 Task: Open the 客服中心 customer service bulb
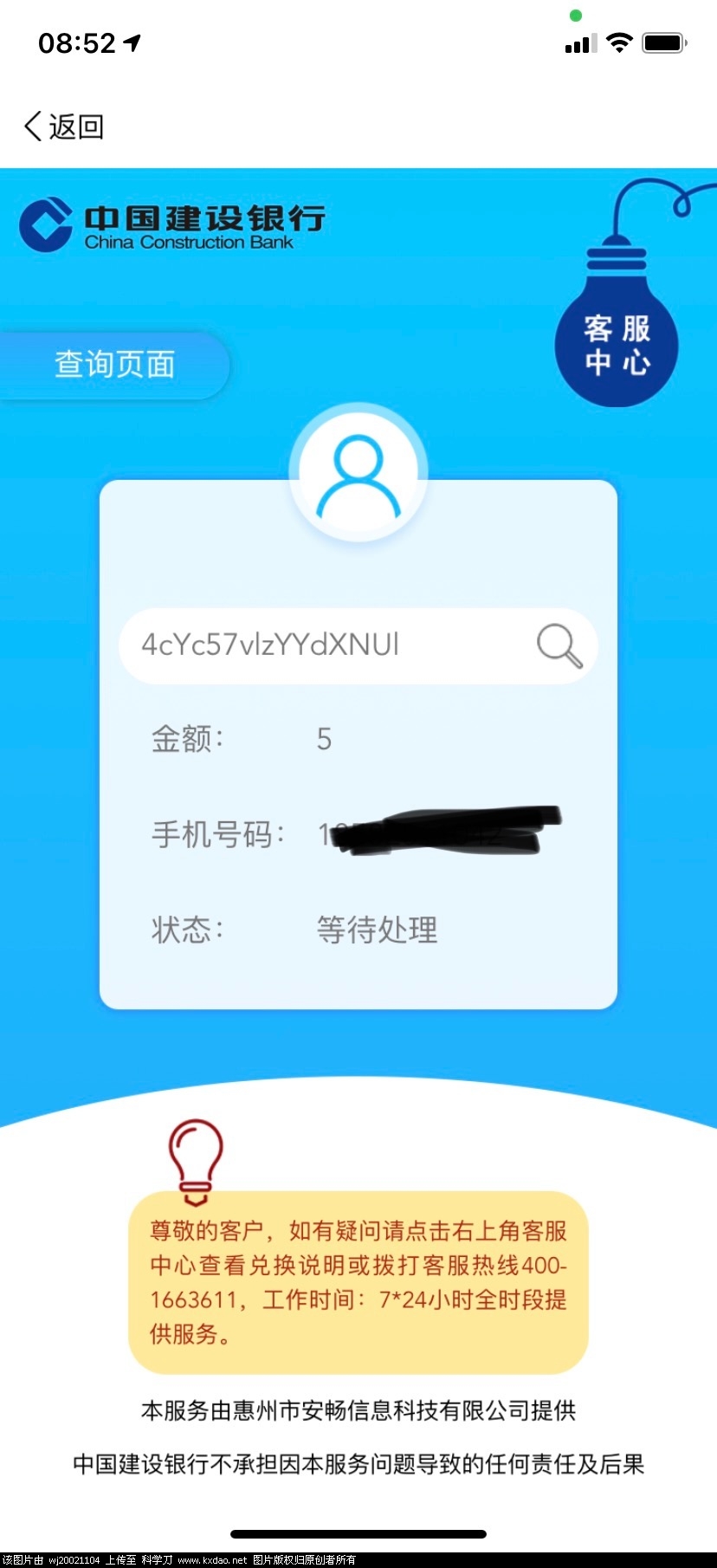click(x=617, y=345)
